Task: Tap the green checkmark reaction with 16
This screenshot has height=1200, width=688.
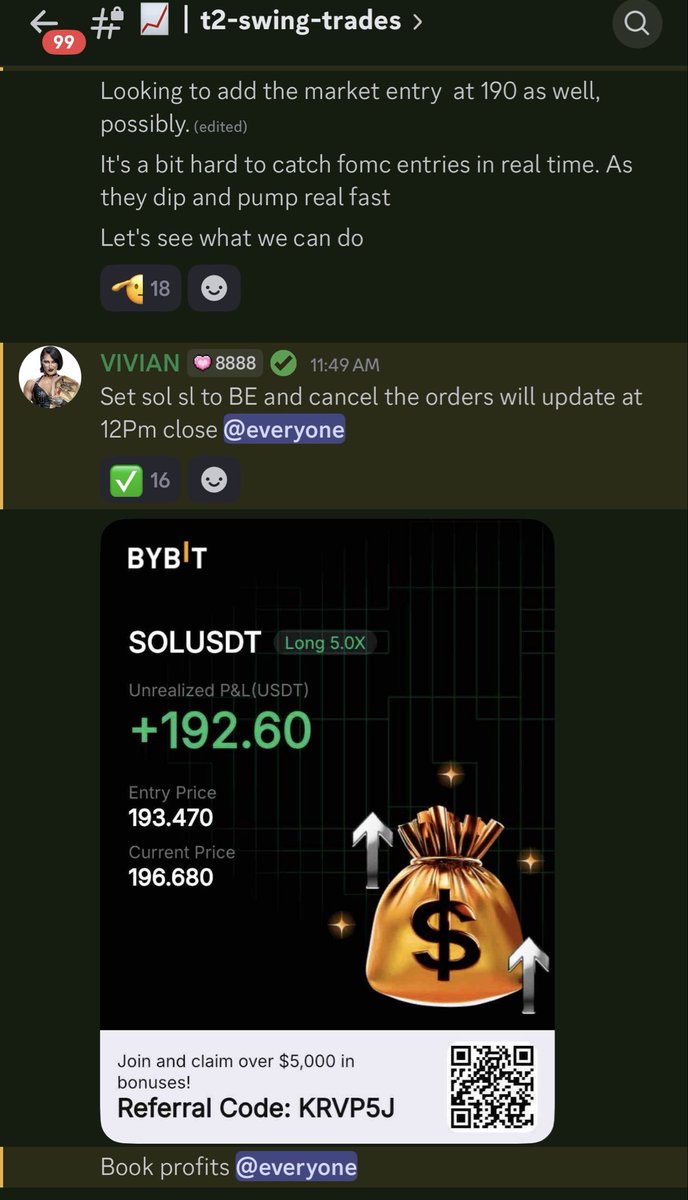Action: point(141,481)
